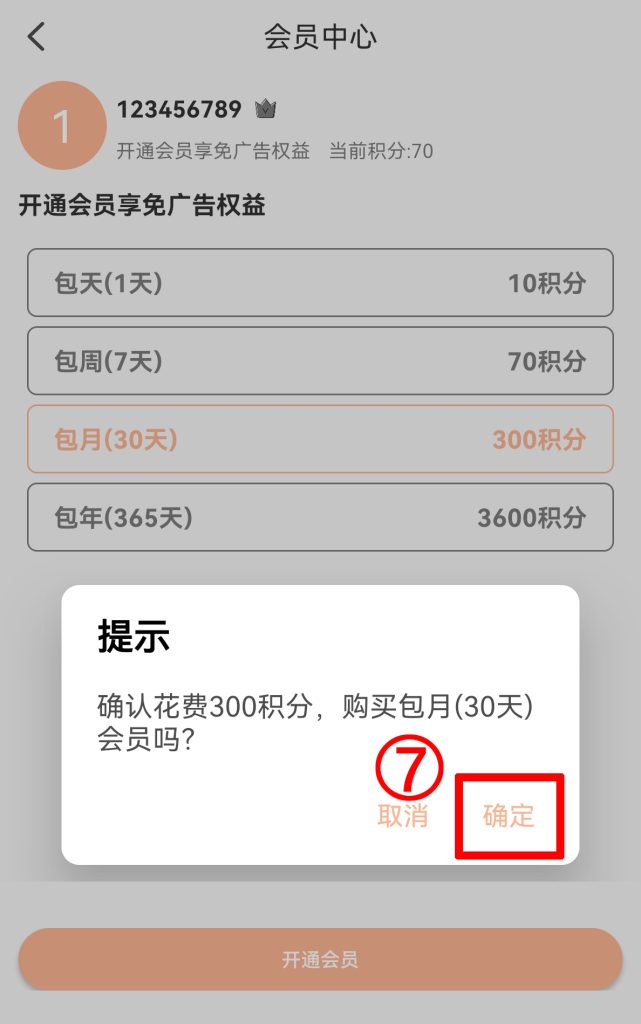This screenshot has height=1024, width=641.
Task: Confirm the purchase with 确定
Action: [509, 816]
